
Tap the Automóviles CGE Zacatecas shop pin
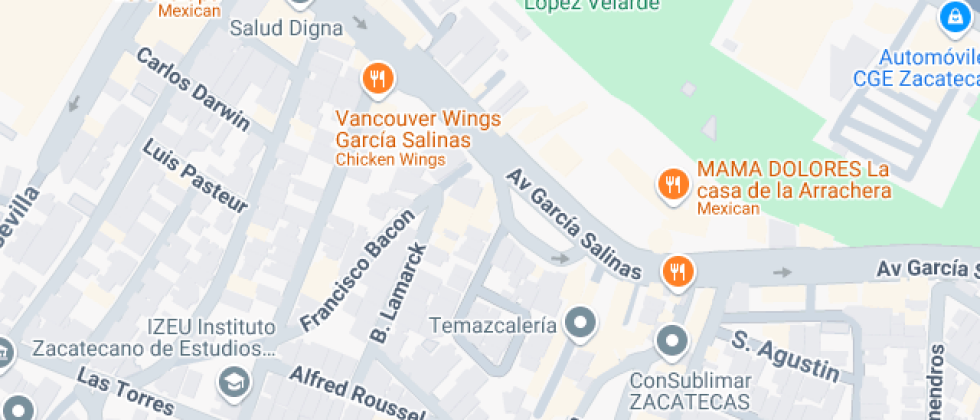pyautogui.click(x=952, y=17)
